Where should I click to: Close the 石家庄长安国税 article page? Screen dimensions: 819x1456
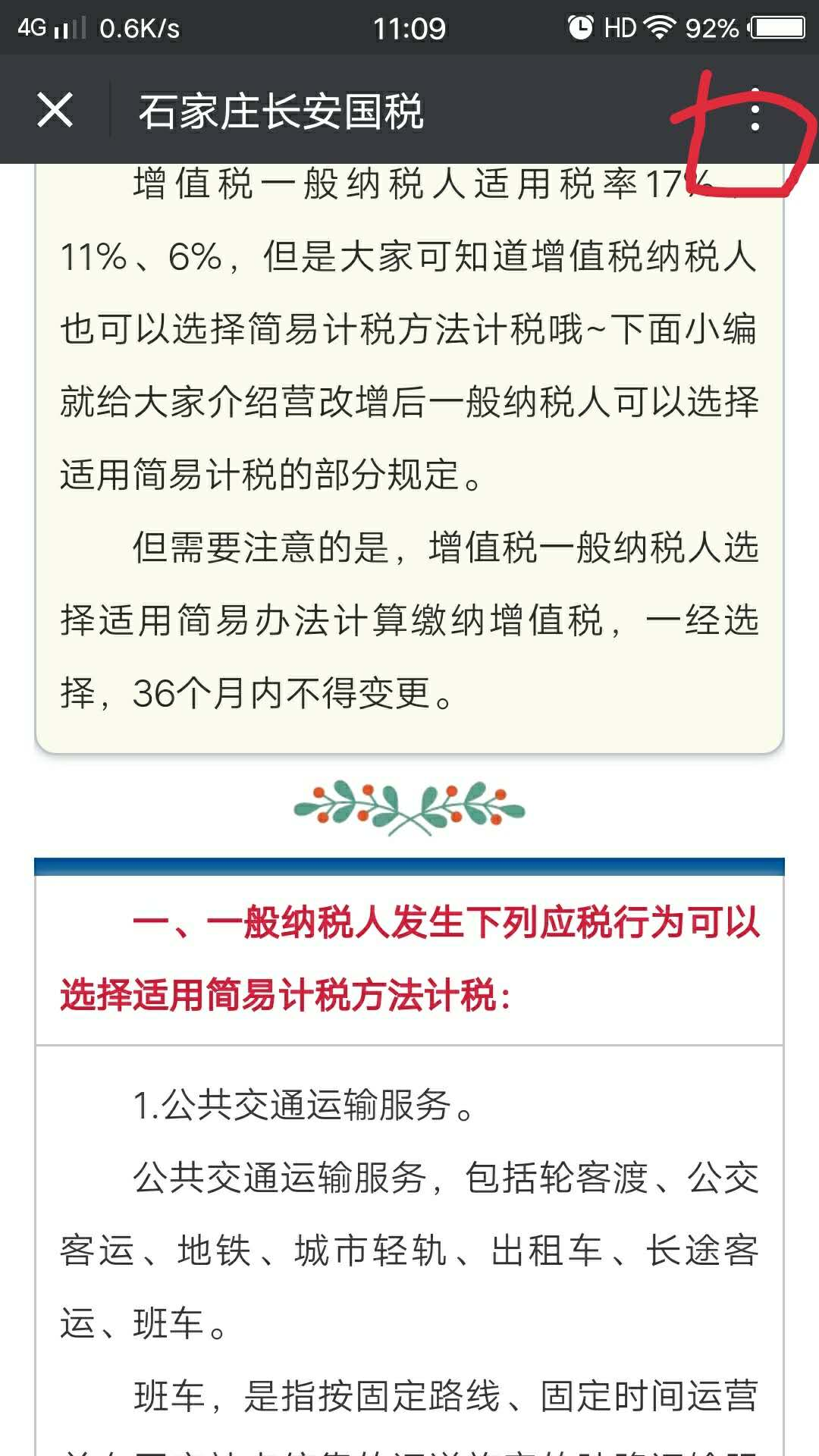tap(55, 111)
